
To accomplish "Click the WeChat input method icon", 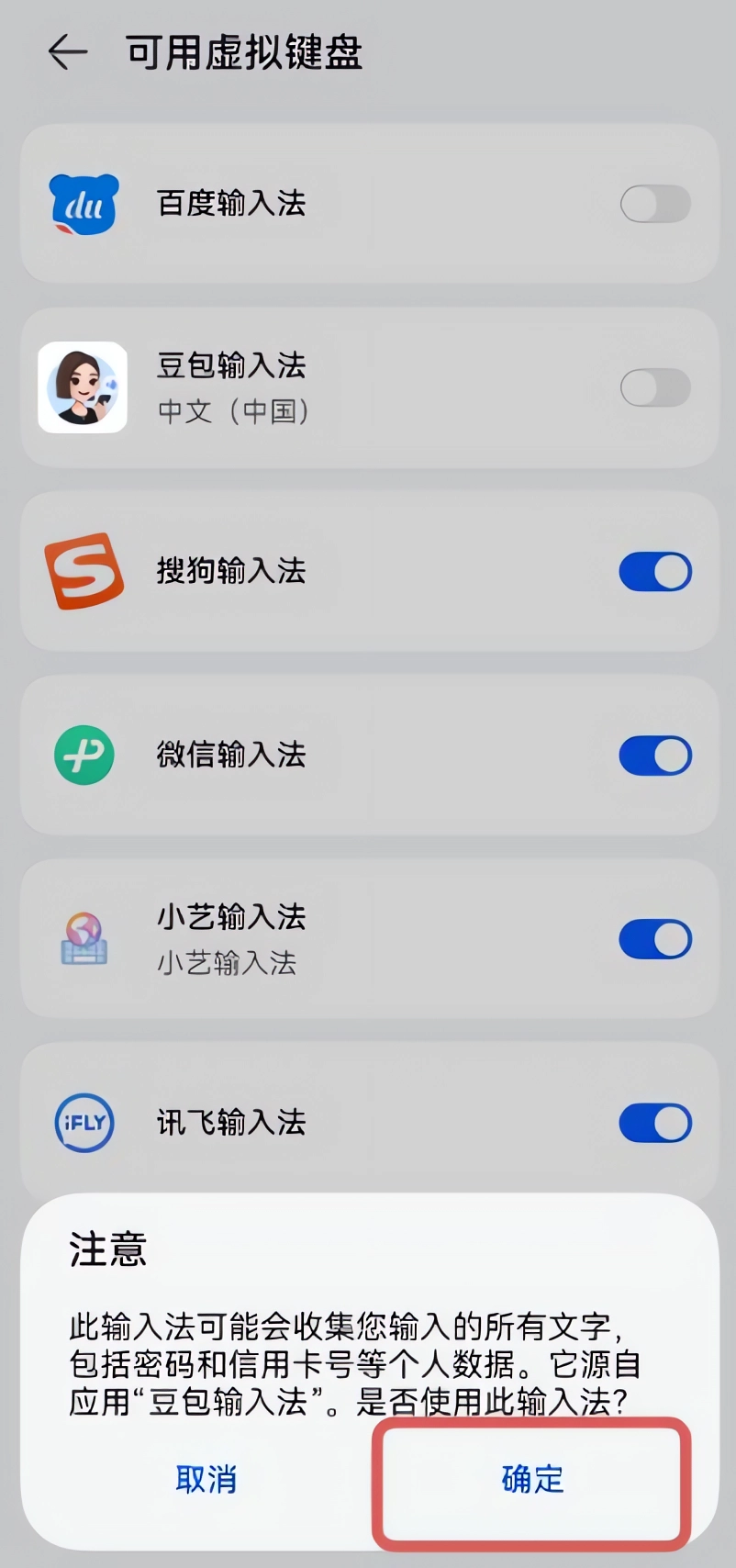I will point(84,755).
